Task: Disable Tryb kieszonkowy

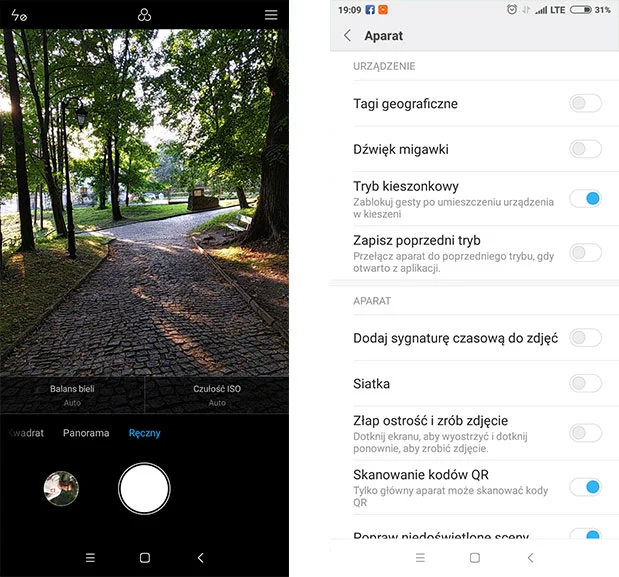Action: pos(585,198)
